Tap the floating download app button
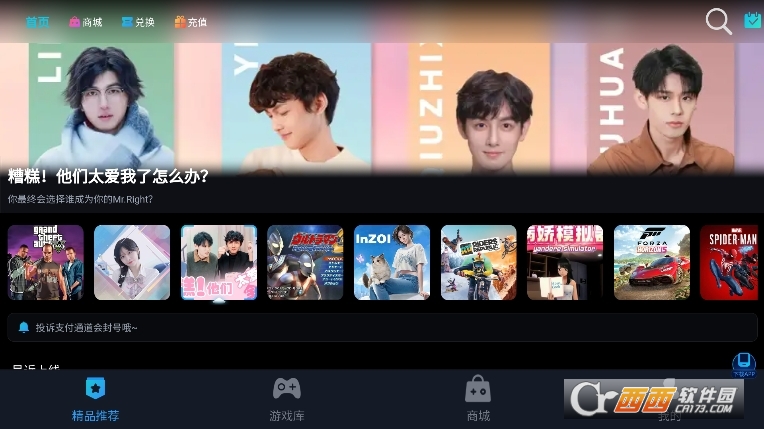764x429 pixels. coord(743,364)
